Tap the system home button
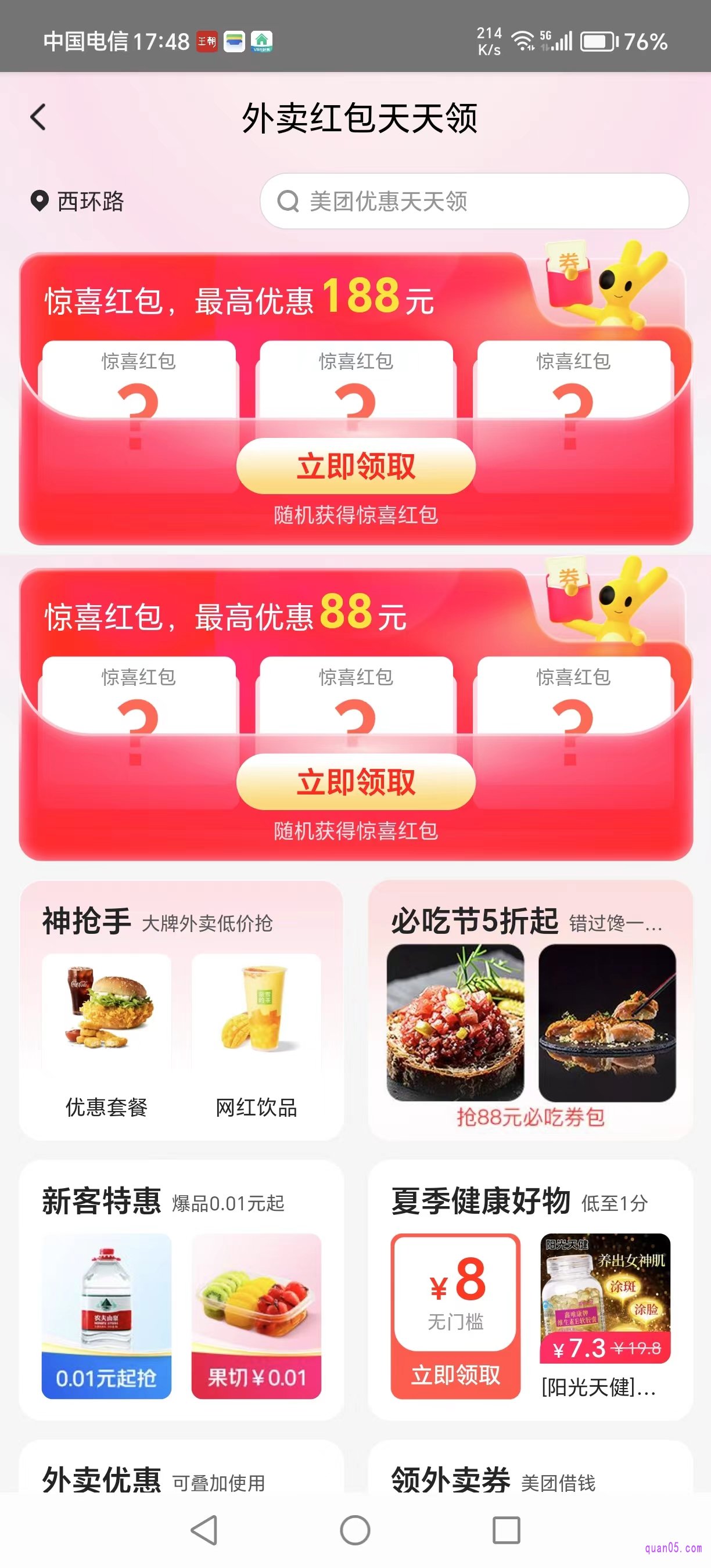 click(x=355, y=1530)
